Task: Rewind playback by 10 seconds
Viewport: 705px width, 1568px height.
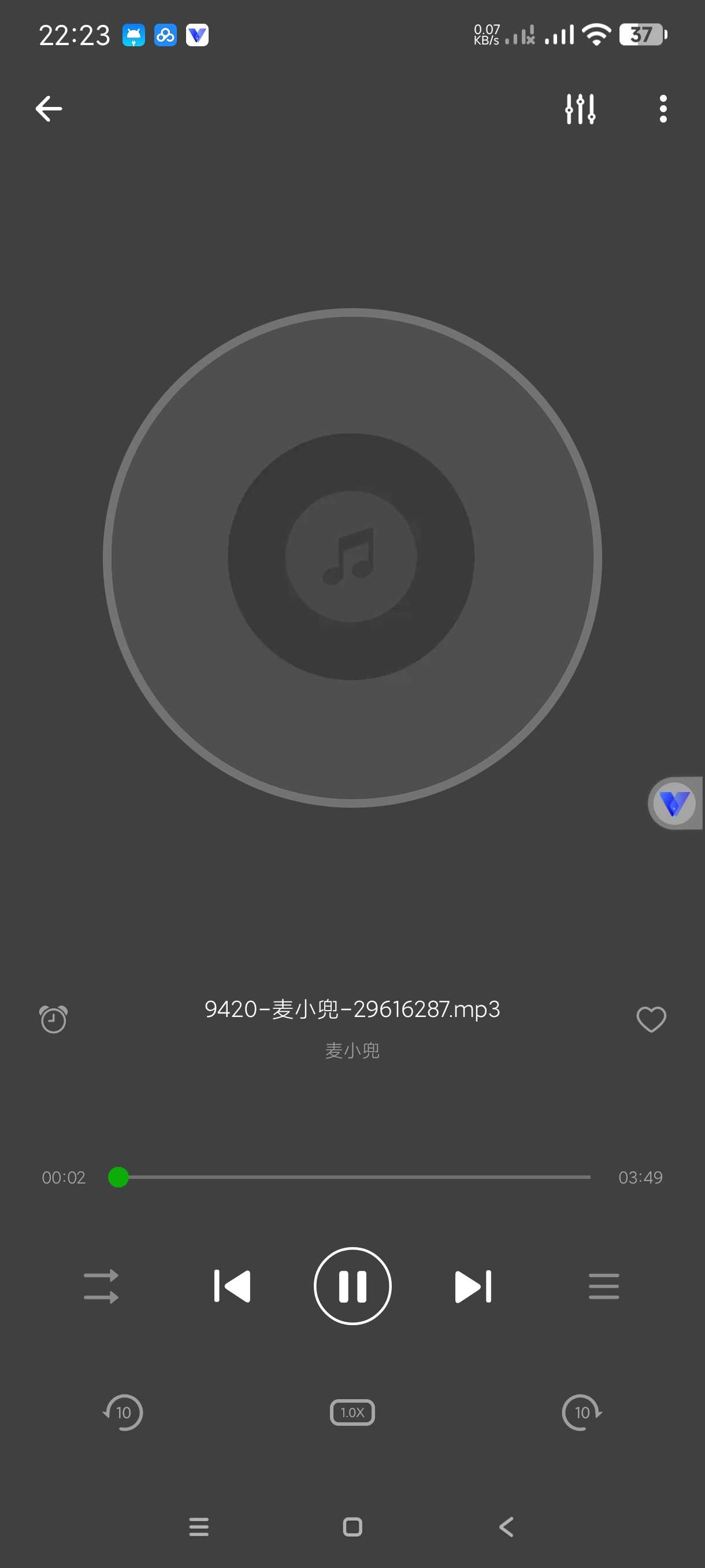Action: coord(123,1412)
